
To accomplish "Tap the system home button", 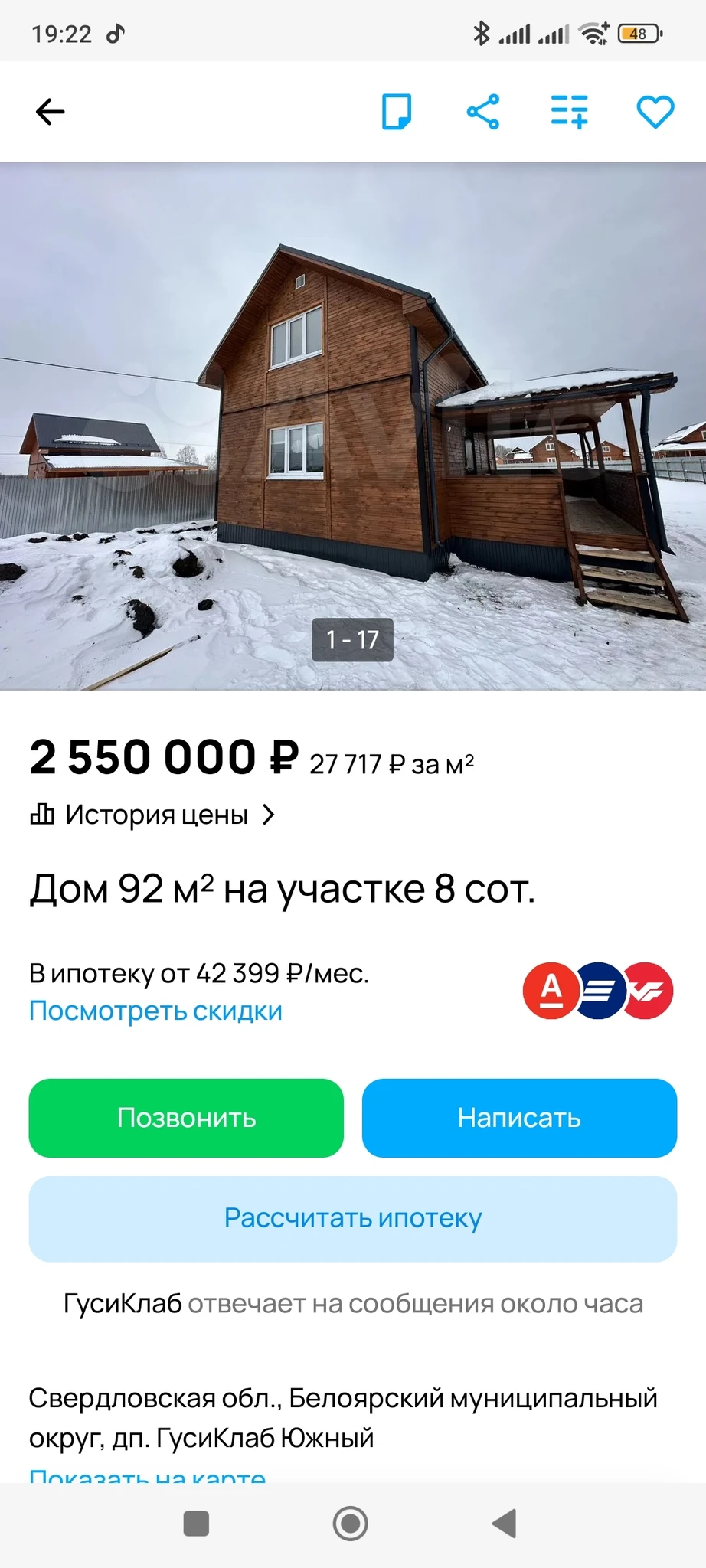I will [x=351, y=1524].
